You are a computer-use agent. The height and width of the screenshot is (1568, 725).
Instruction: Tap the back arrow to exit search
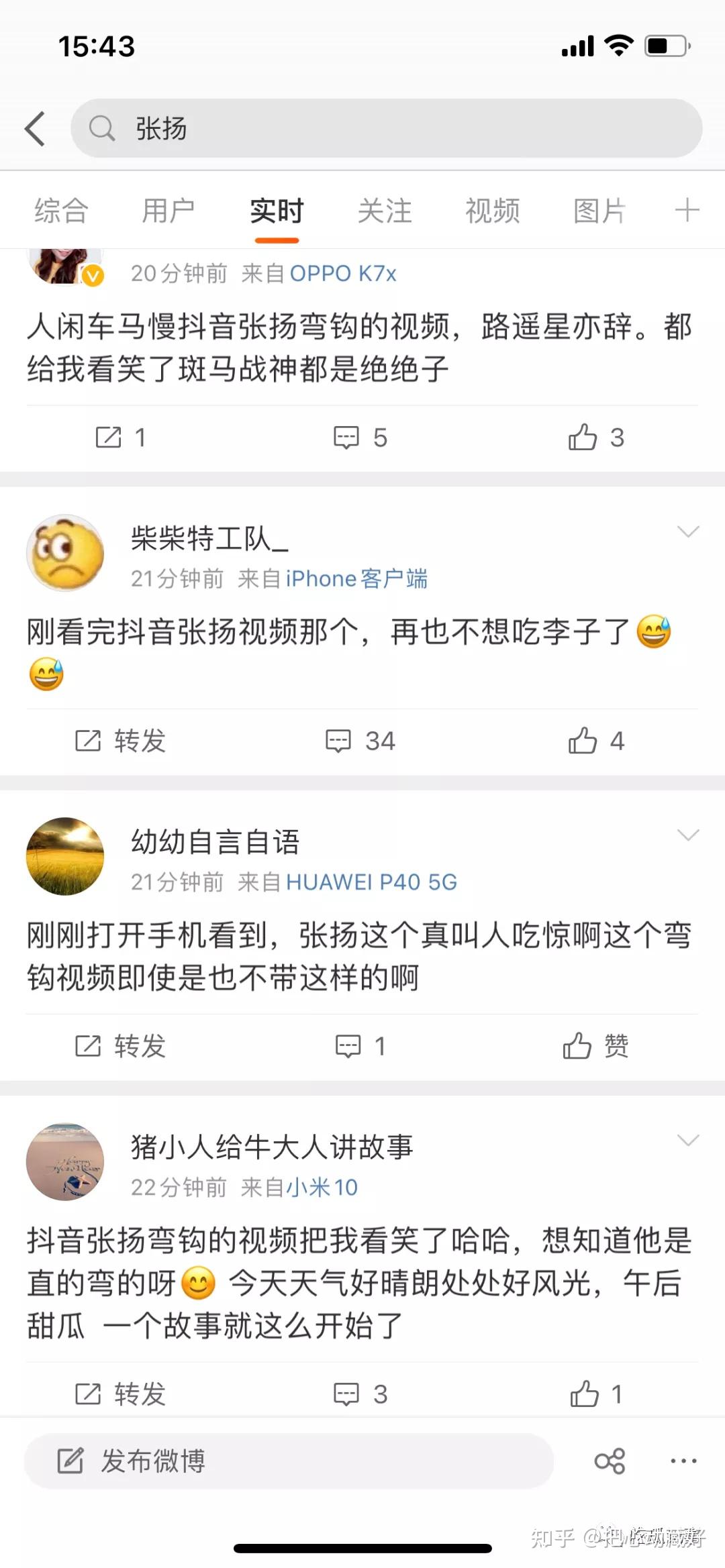tap(36, 129)
